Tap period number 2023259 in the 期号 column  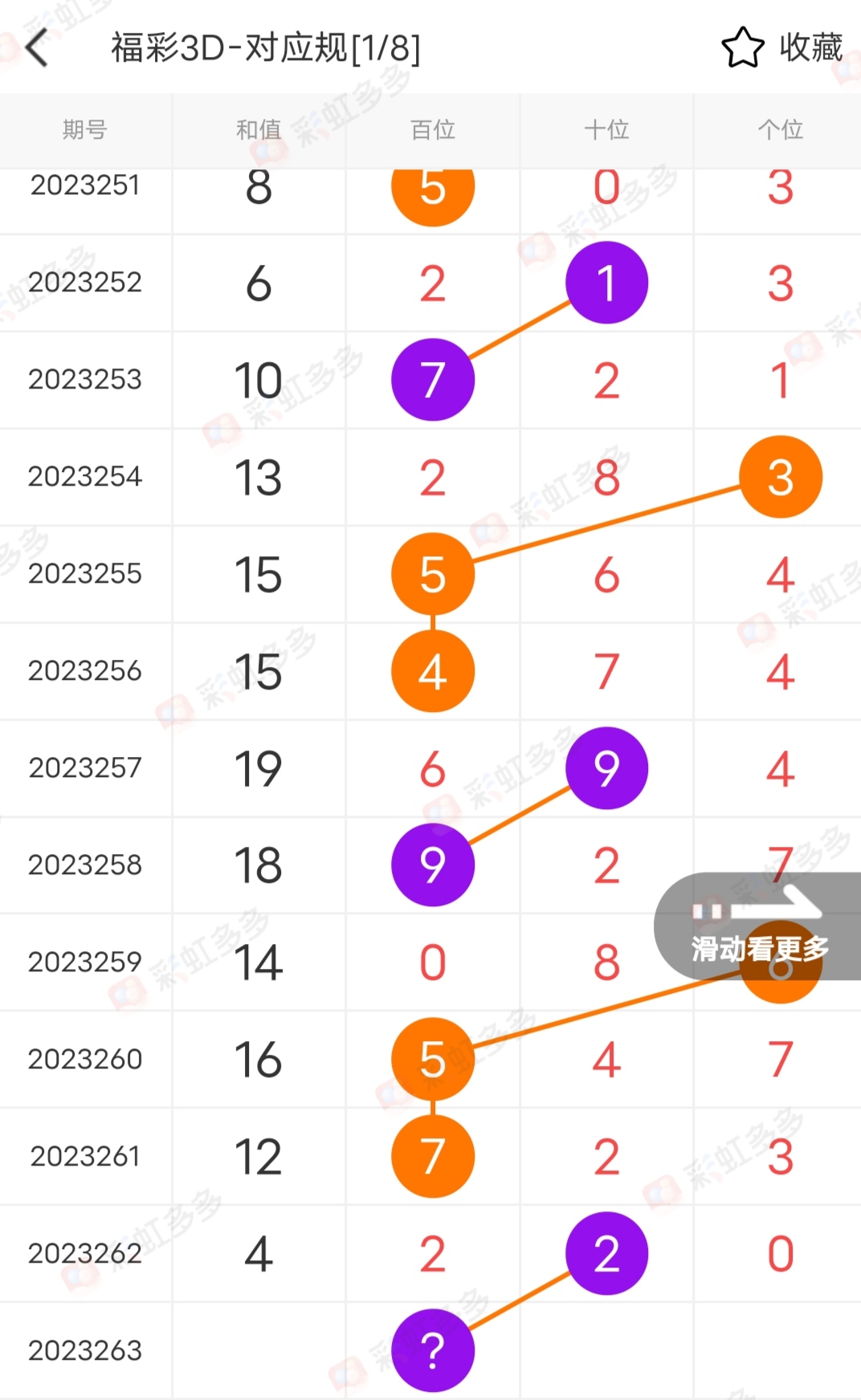point(84,962)
